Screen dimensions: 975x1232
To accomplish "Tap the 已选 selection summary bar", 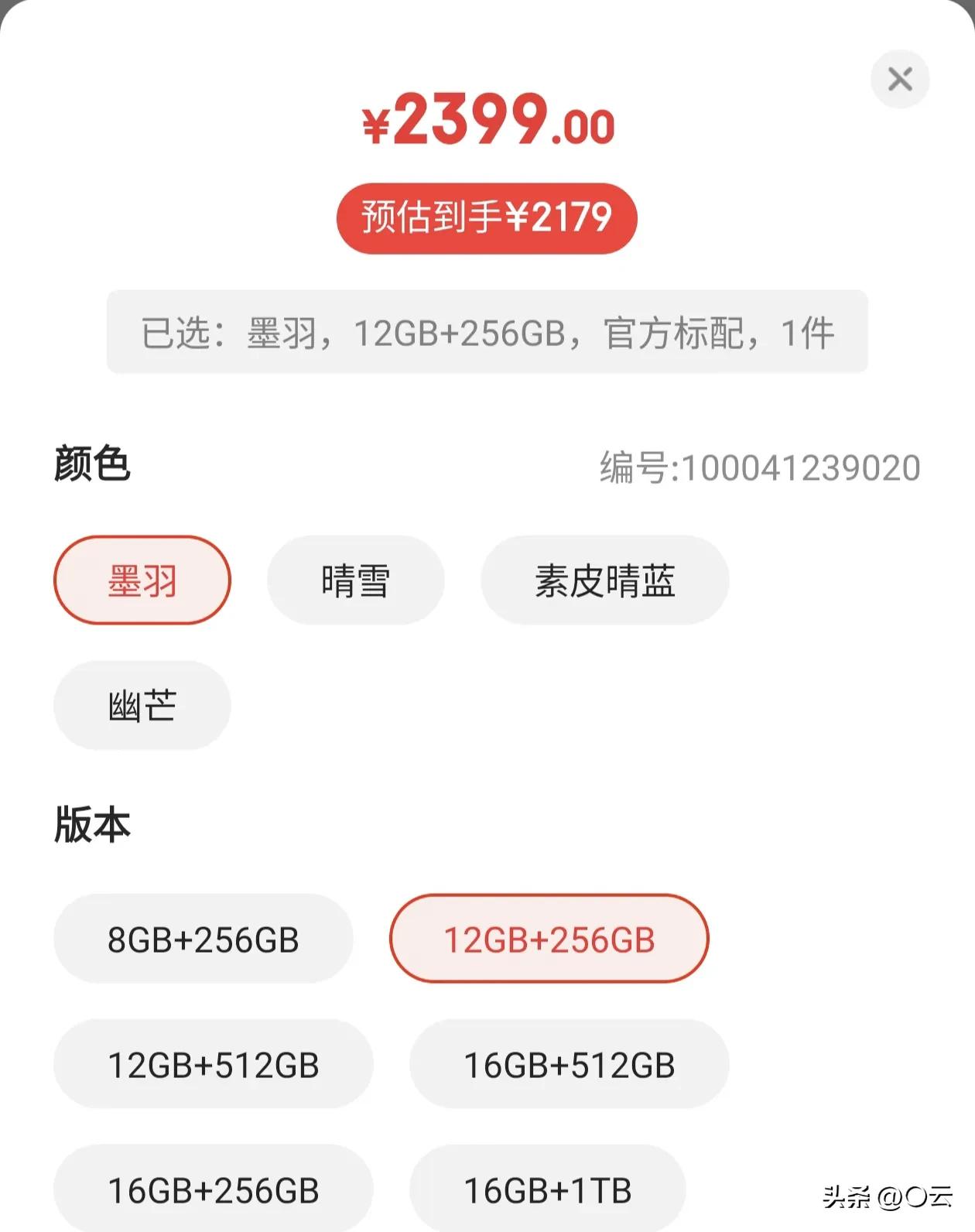I will pyautogui.click(x=487, y=333).
